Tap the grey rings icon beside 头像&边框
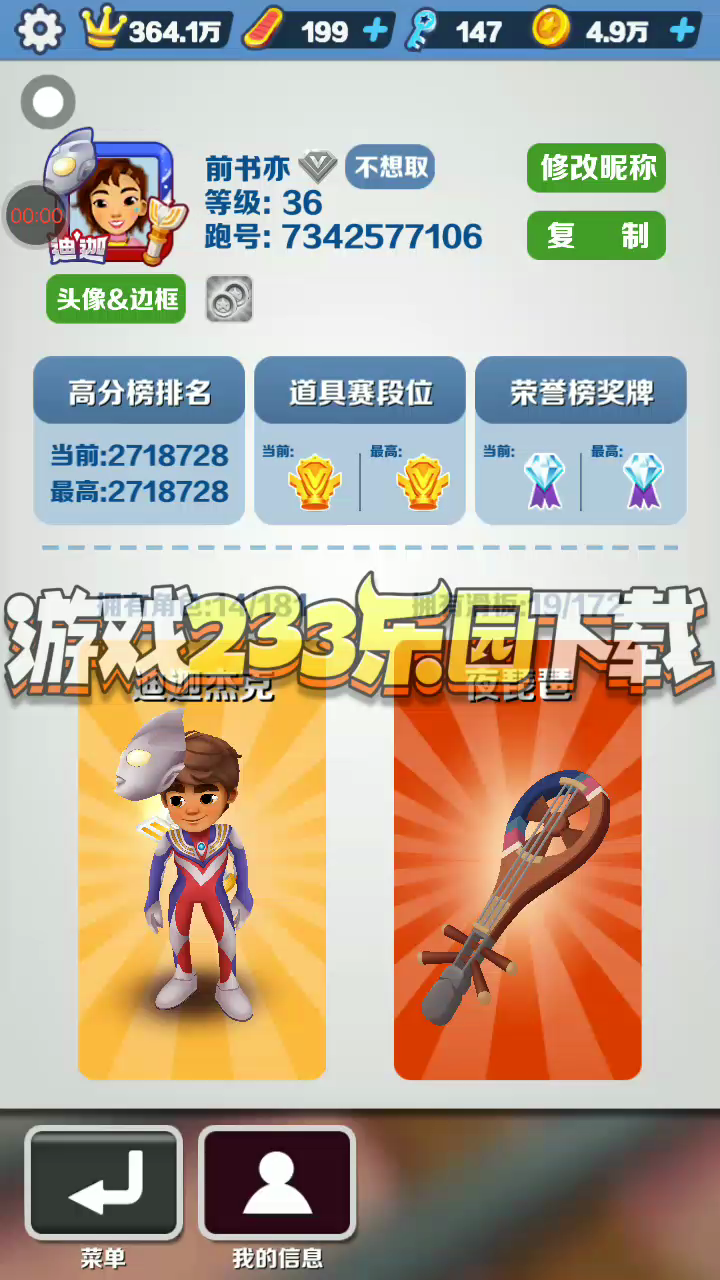 click(229, 299)
